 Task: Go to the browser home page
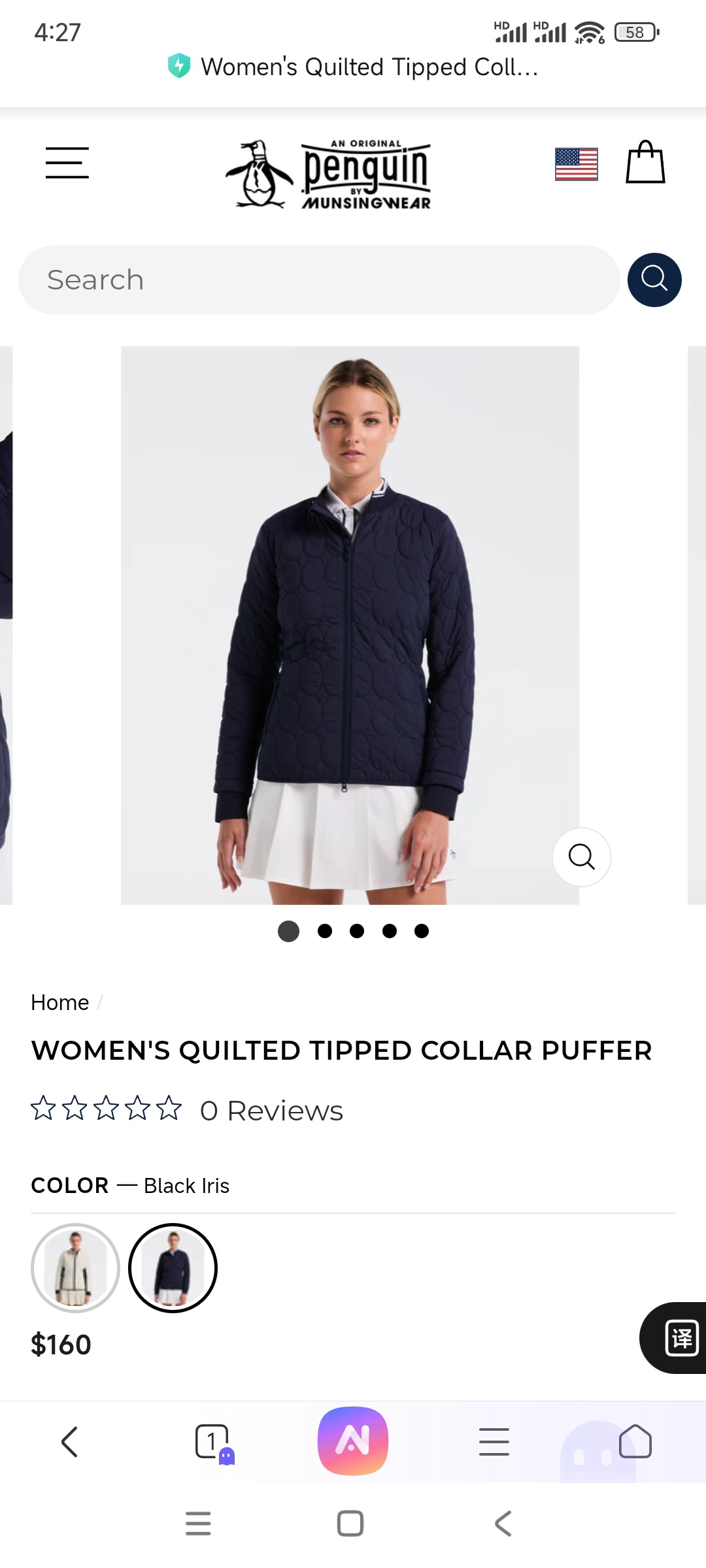pyautogui.click(x=635, y=1442)
